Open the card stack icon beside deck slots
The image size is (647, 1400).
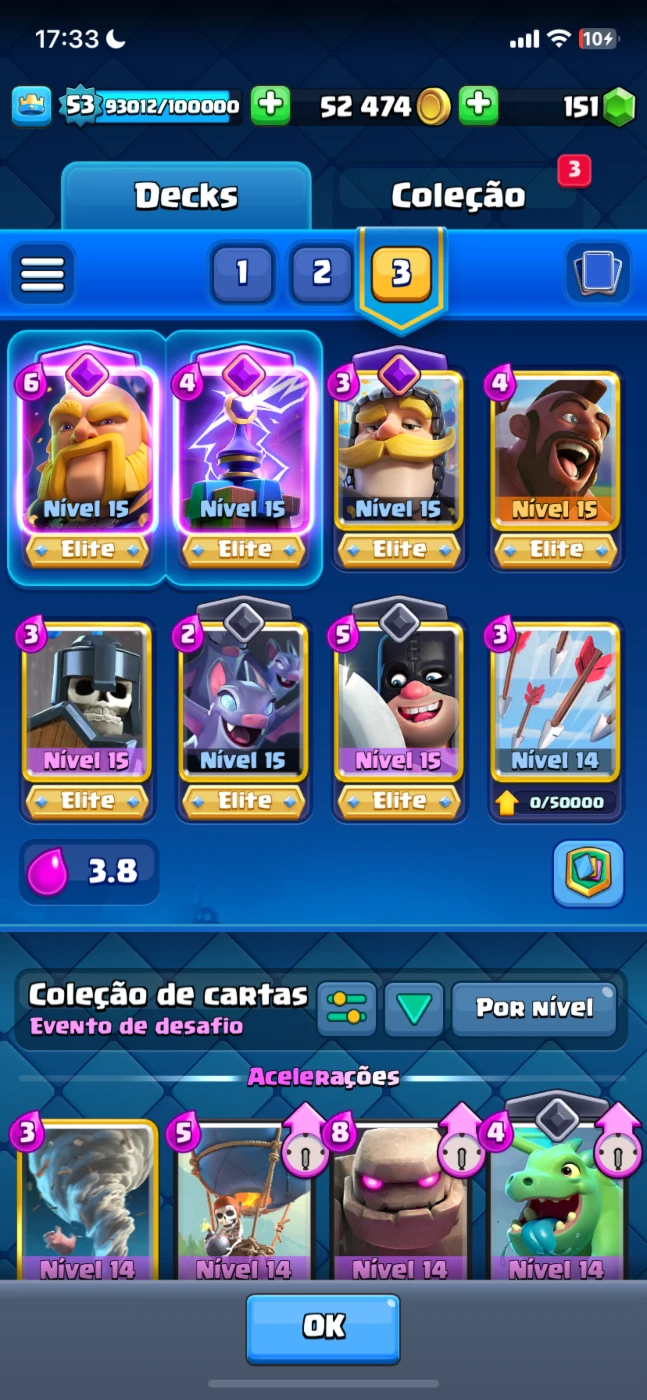(598, 272)
